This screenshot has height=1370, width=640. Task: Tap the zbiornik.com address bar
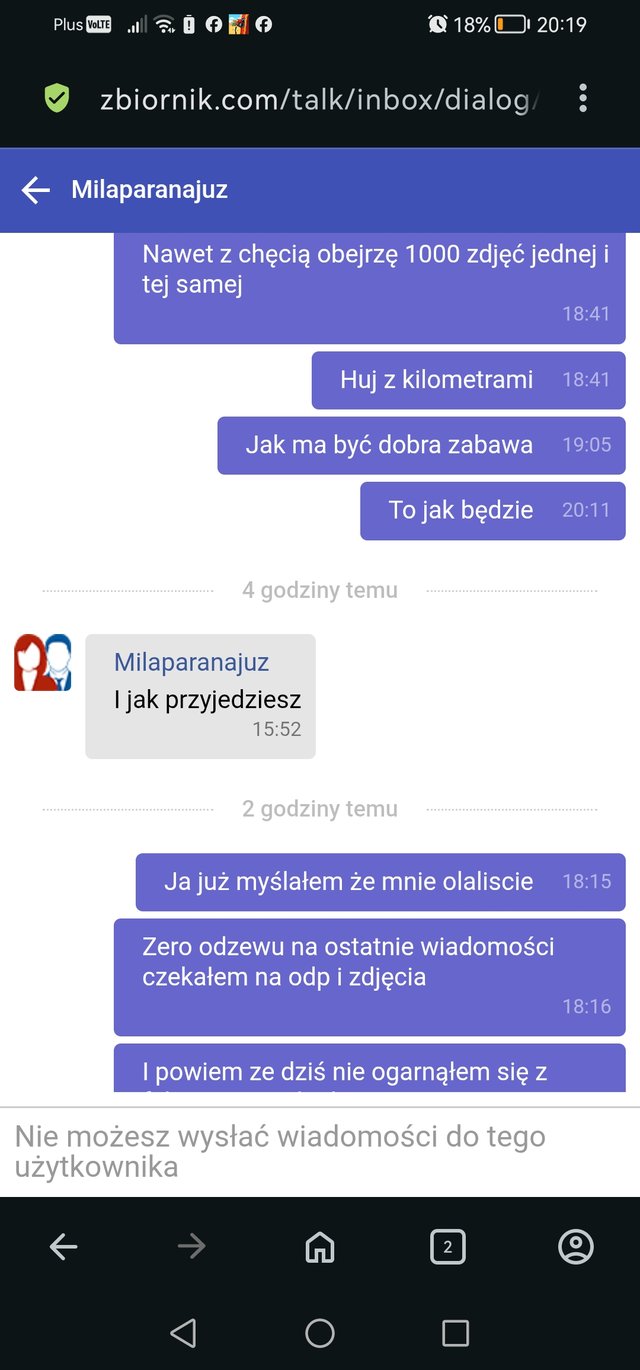coord(320,99)
